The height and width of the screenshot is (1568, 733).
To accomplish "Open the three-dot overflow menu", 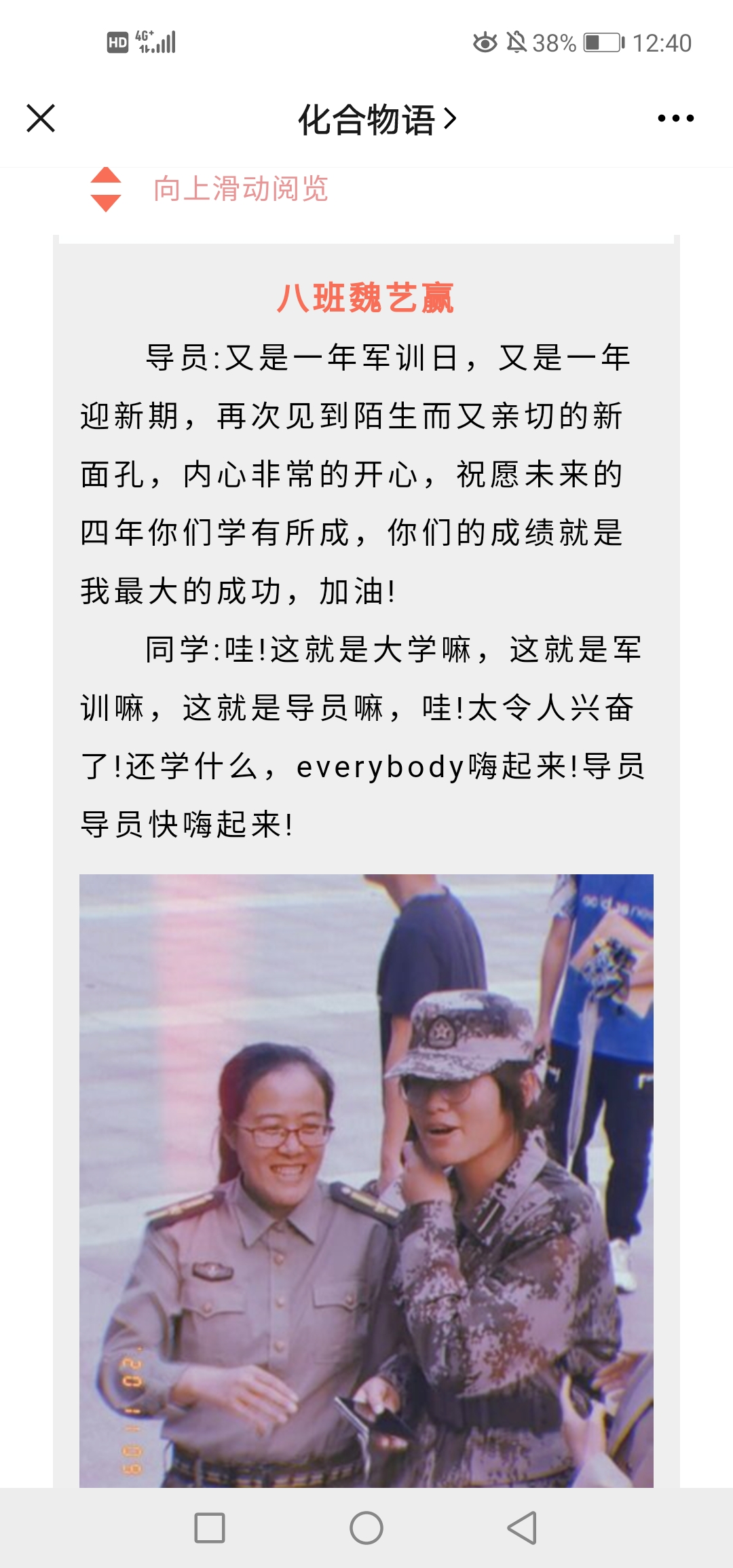I will click(x=675, y=119).
